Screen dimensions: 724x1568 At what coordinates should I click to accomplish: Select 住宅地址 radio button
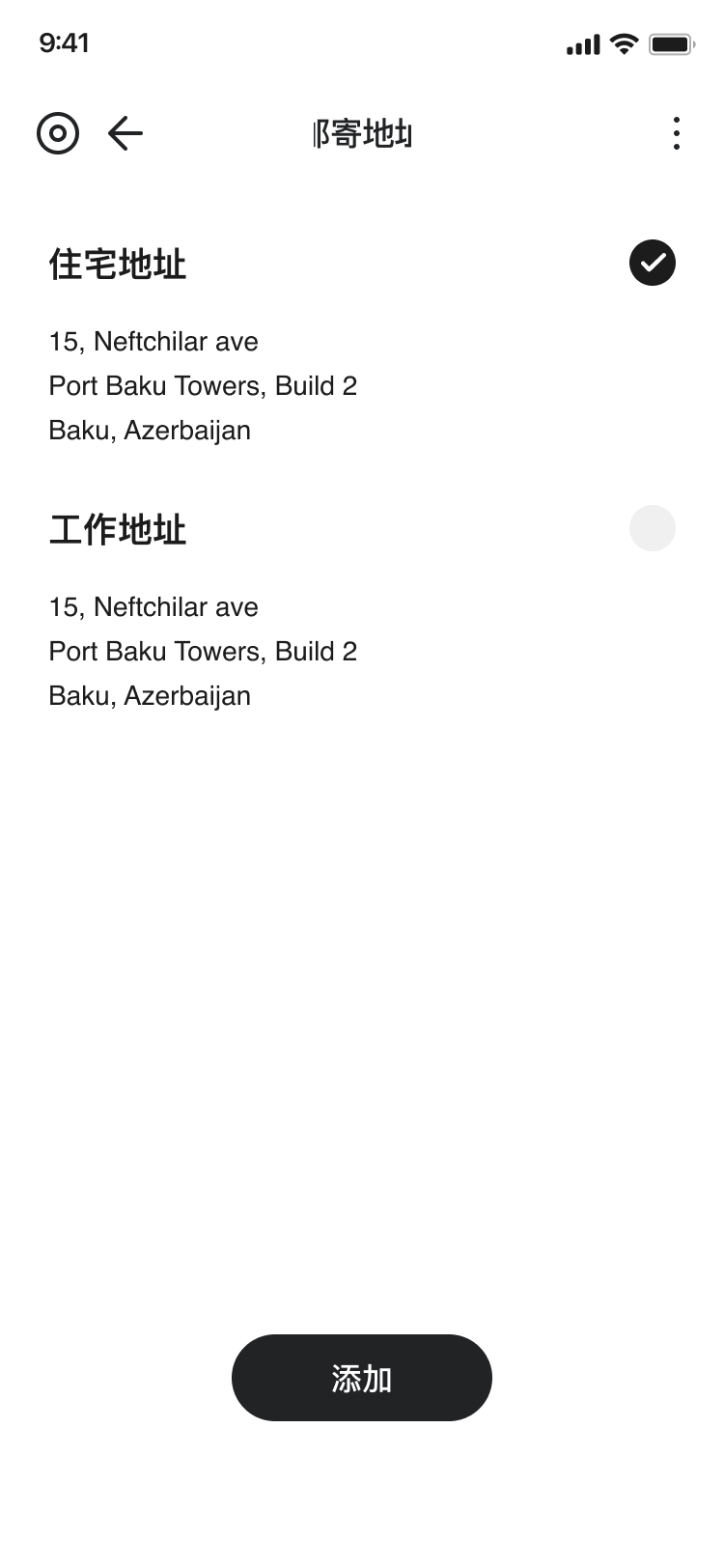pyautogui.click(x=653, y=263)
